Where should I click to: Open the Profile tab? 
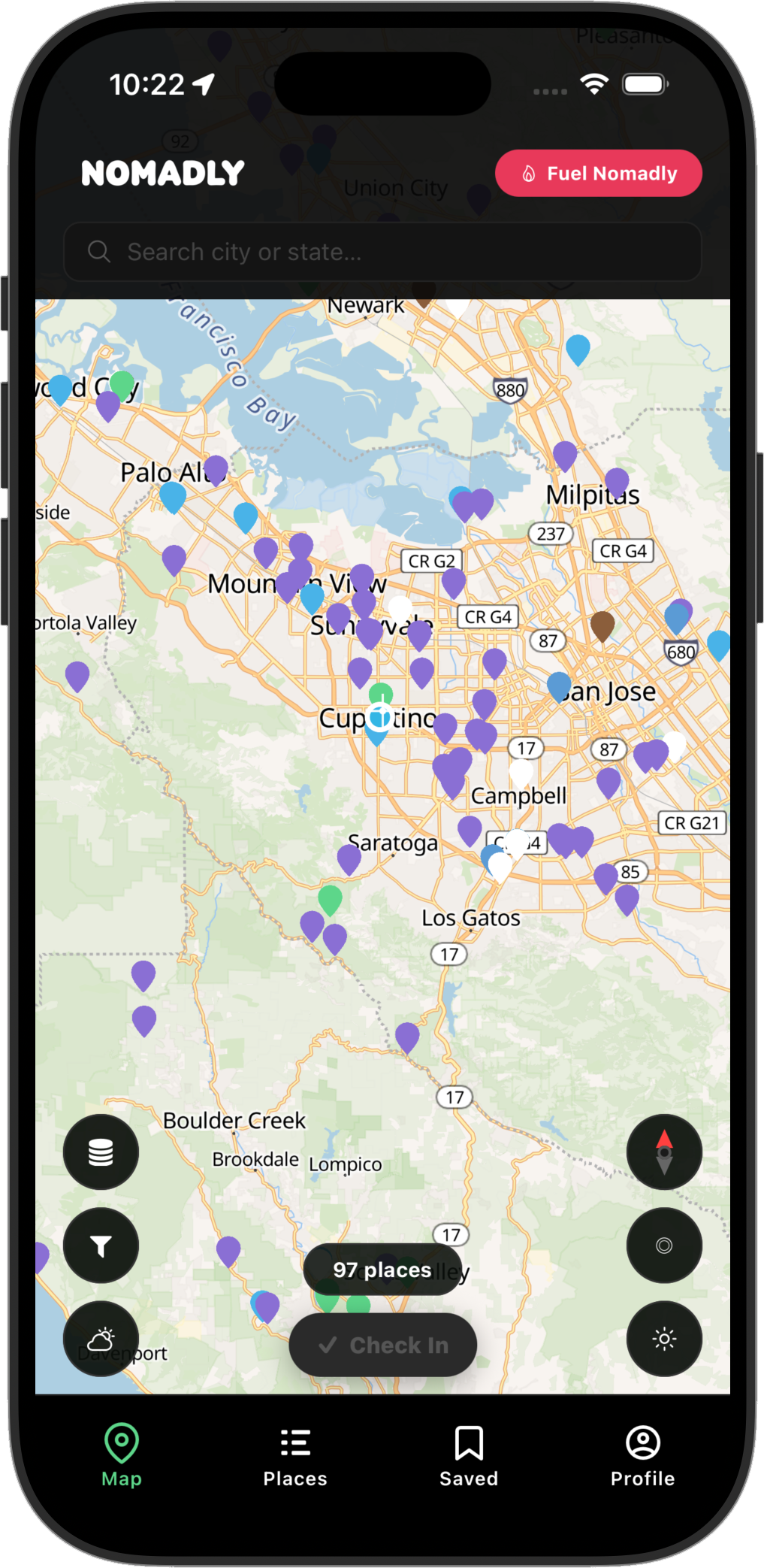tap(642, 1457)
